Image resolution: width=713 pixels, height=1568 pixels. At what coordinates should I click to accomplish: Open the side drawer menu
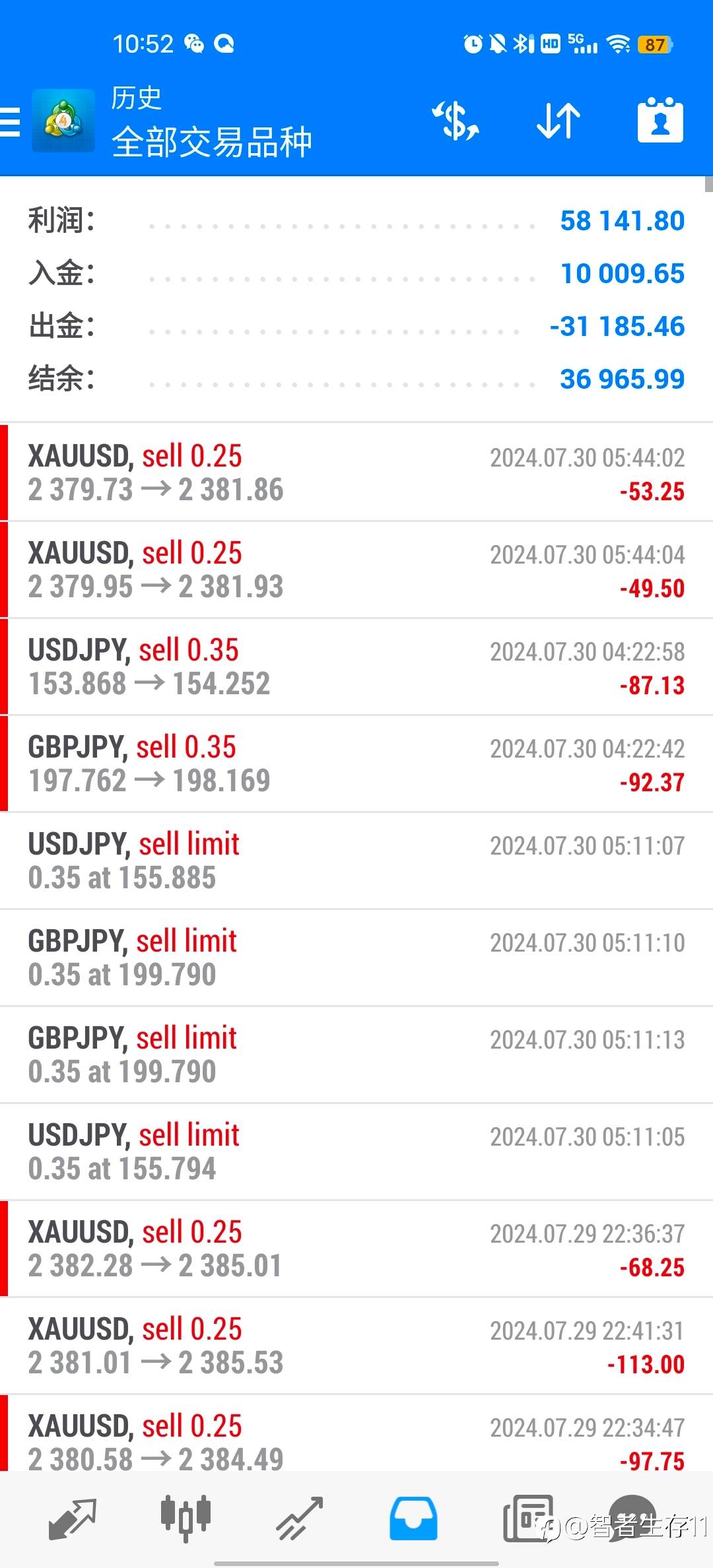tap(11, 121)
